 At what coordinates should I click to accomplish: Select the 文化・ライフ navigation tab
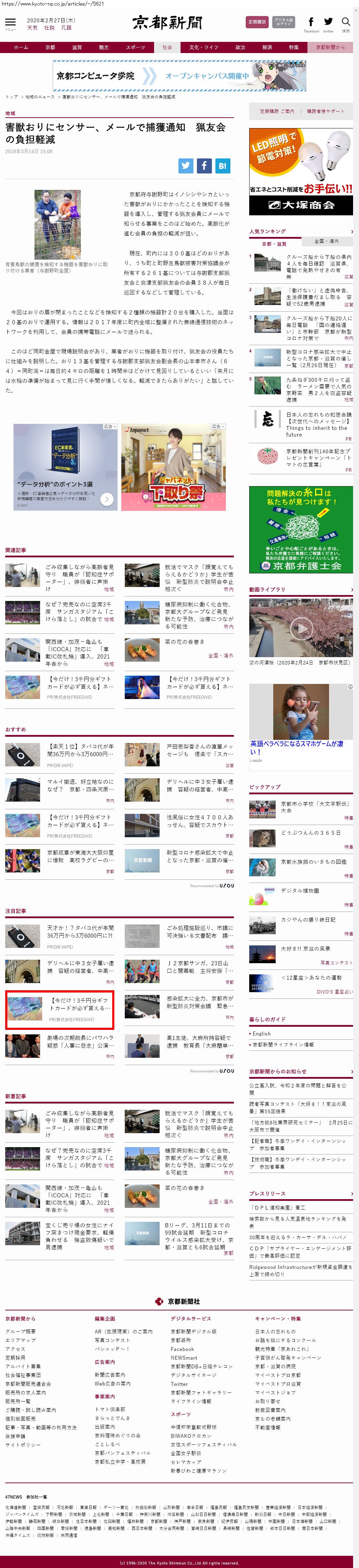tap(204, 47)
